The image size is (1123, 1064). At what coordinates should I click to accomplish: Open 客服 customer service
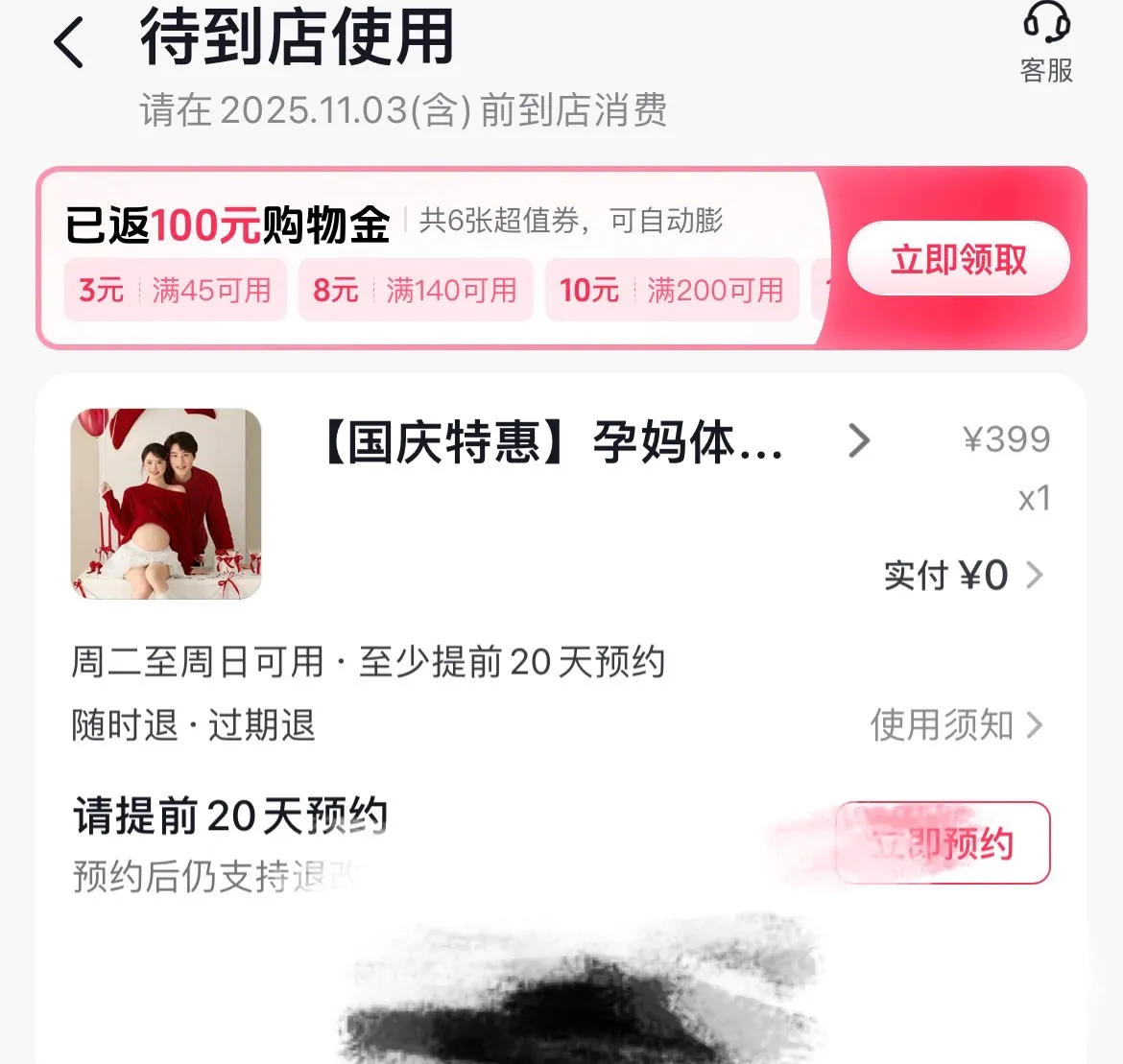(x=1046, y=43)
